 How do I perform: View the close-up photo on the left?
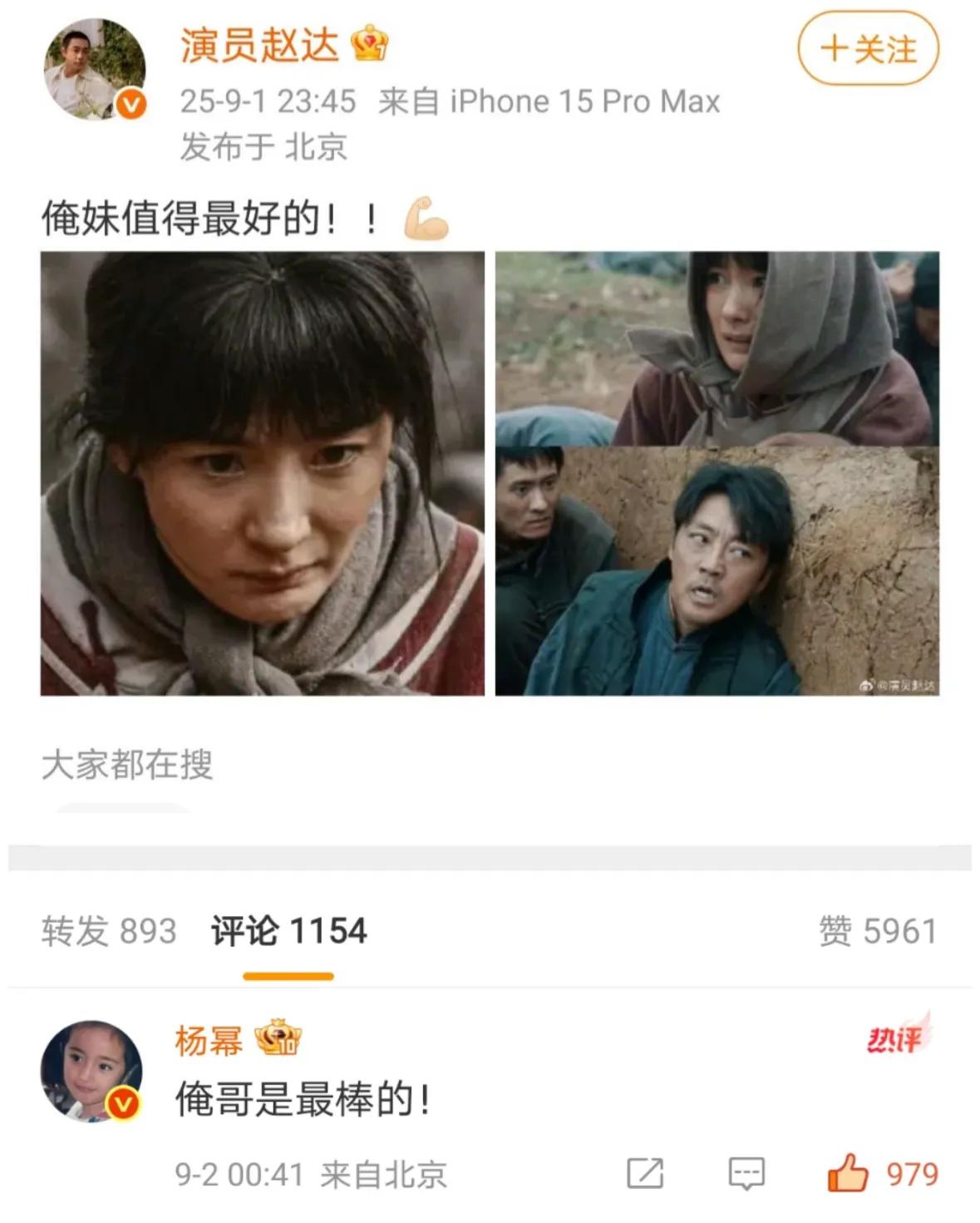click(263, 473)
